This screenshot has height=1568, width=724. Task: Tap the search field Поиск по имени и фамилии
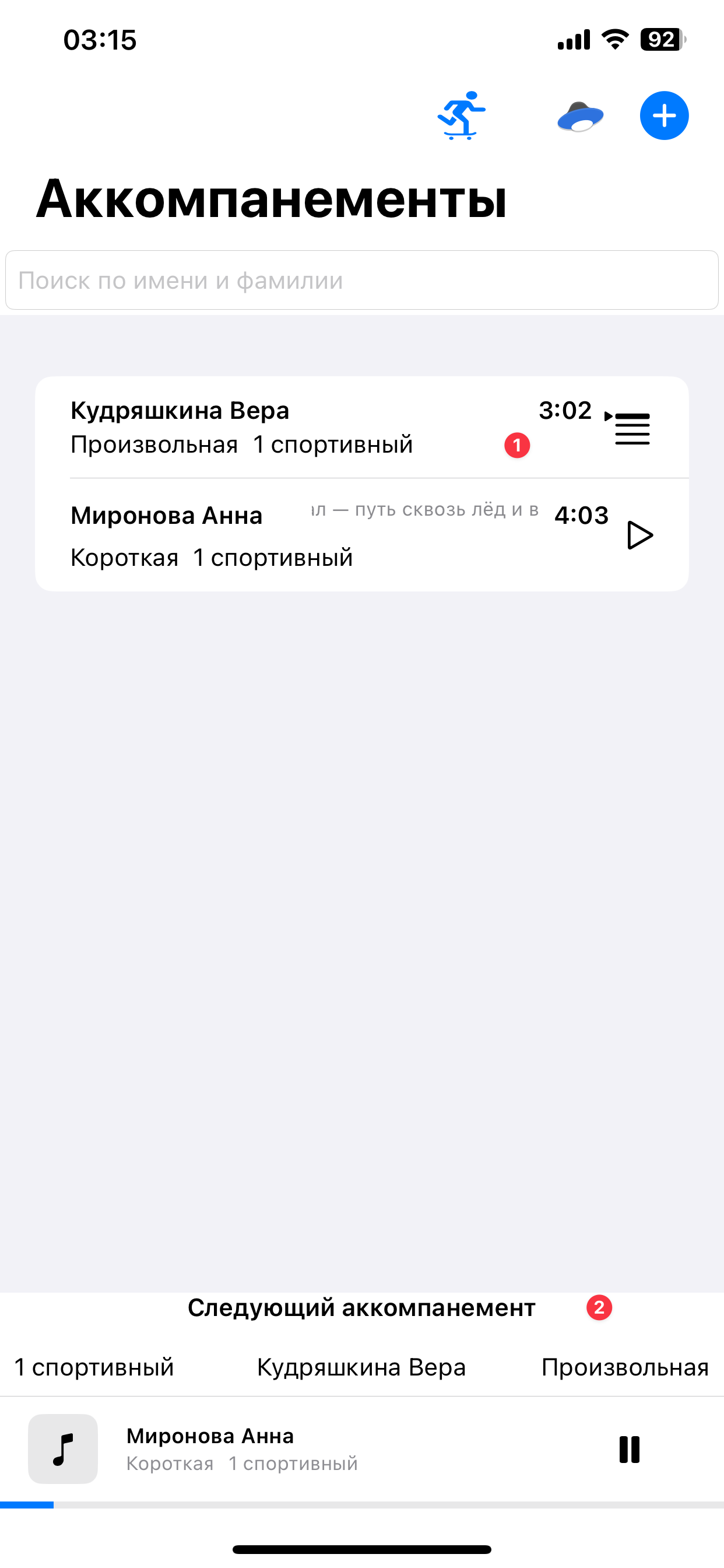pyautogui.click(x=362, y=280)
